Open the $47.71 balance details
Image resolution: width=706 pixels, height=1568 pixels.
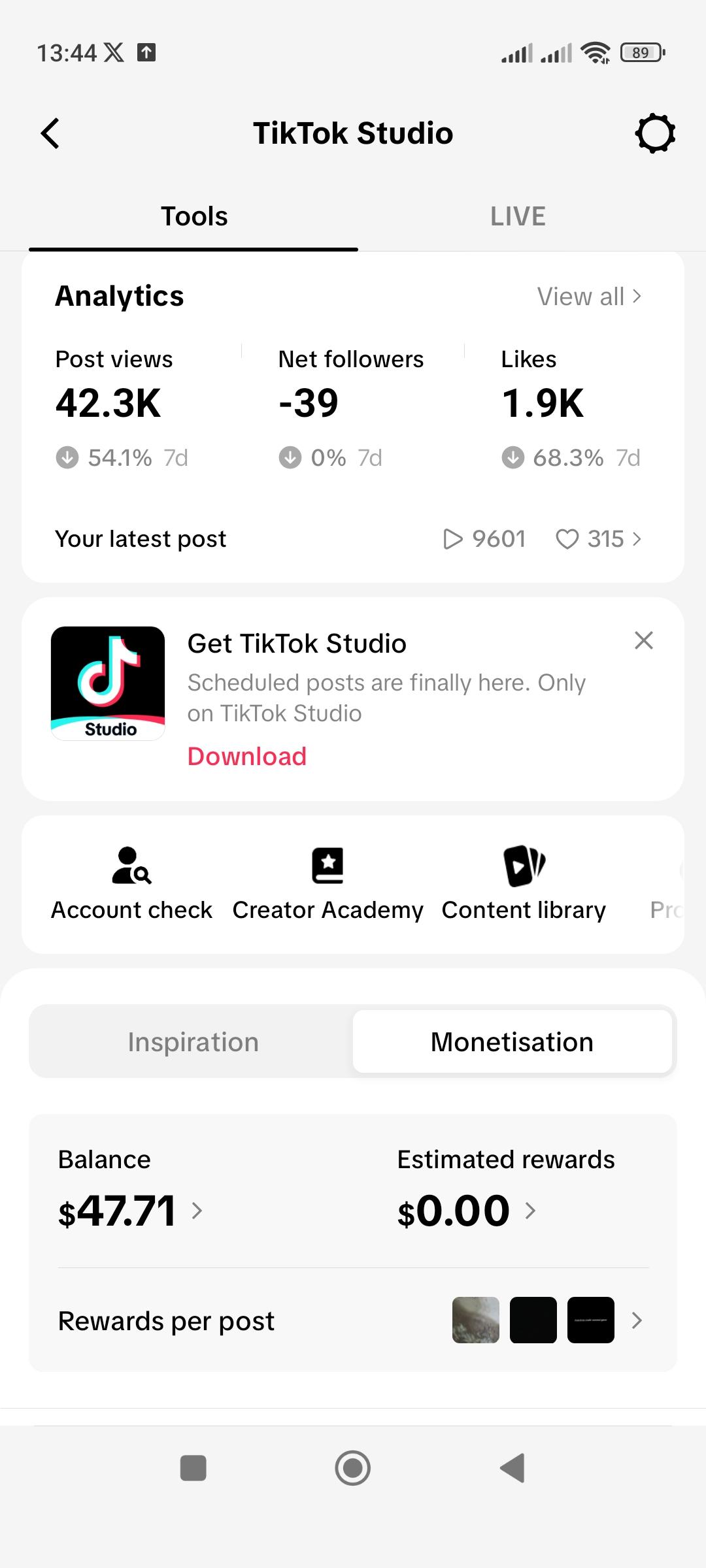click(129, 1211)
